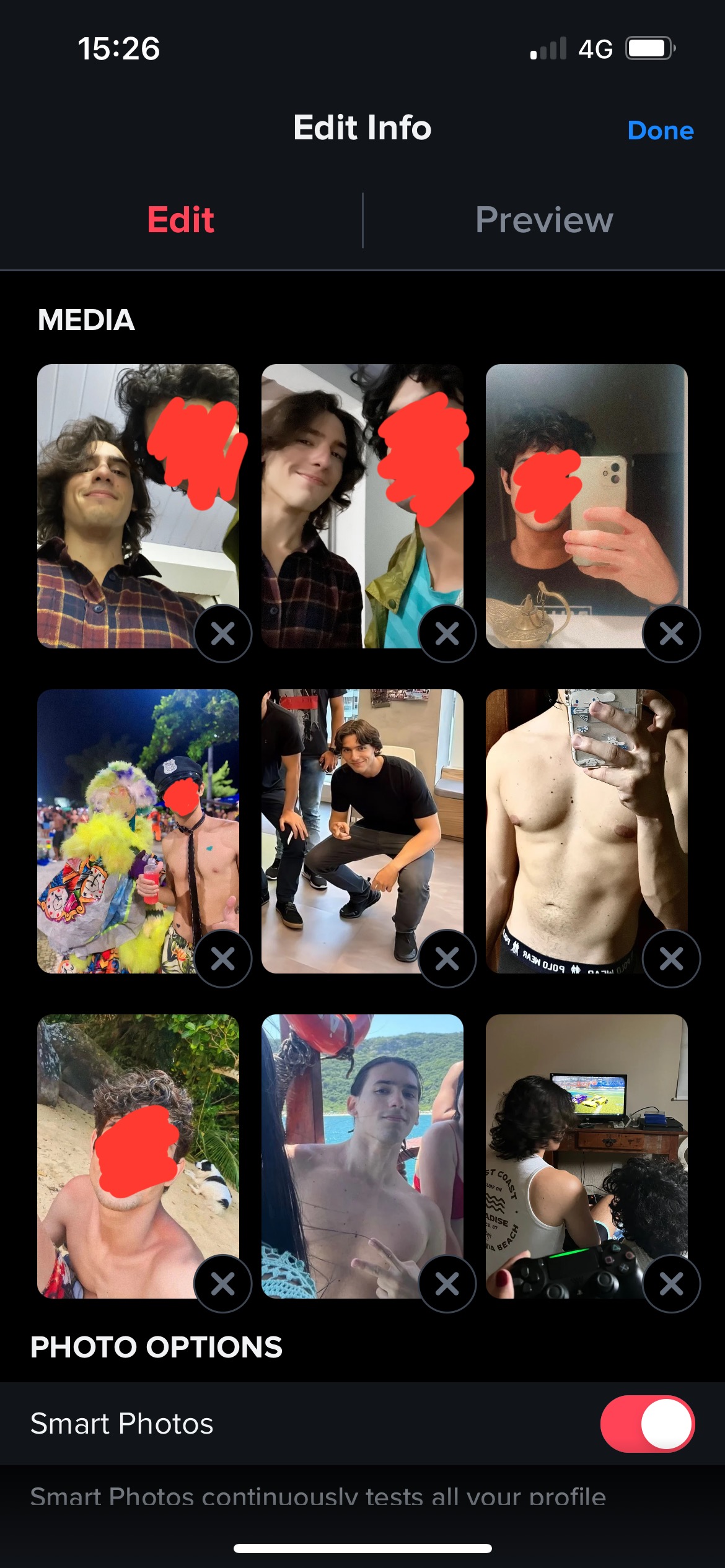This screenshot has height=1568, width=725.
Task: Select the Edit tab
Action: [x=180, y=220]
